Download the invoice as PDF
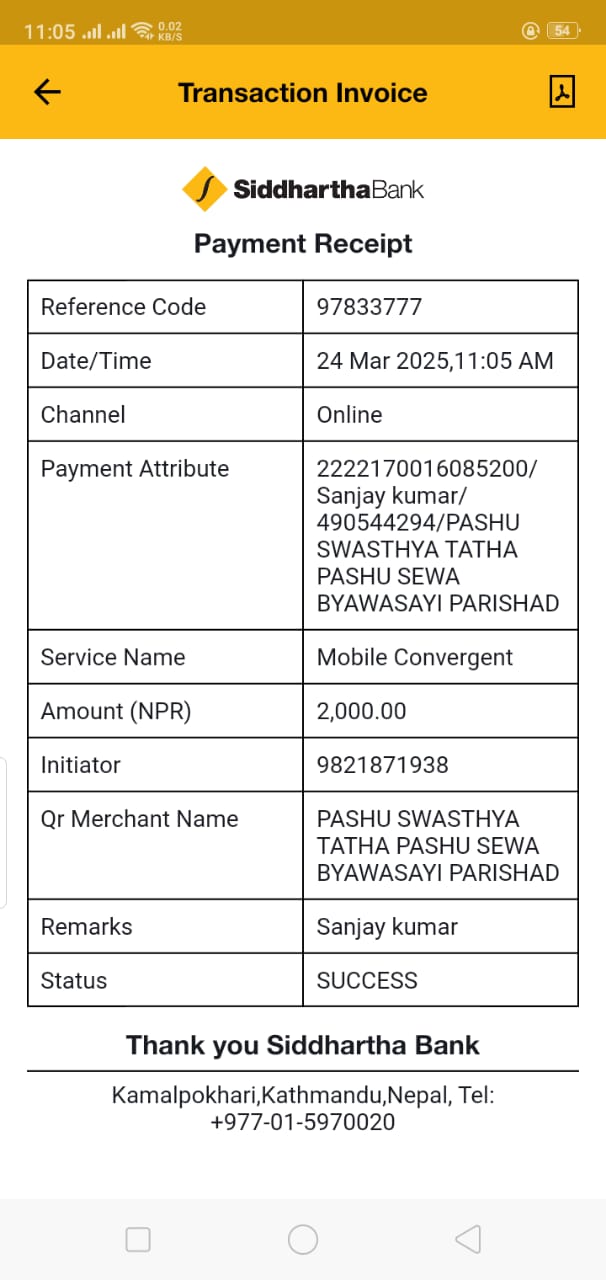Screen dimensions: 606x1280 pos(562,92)
